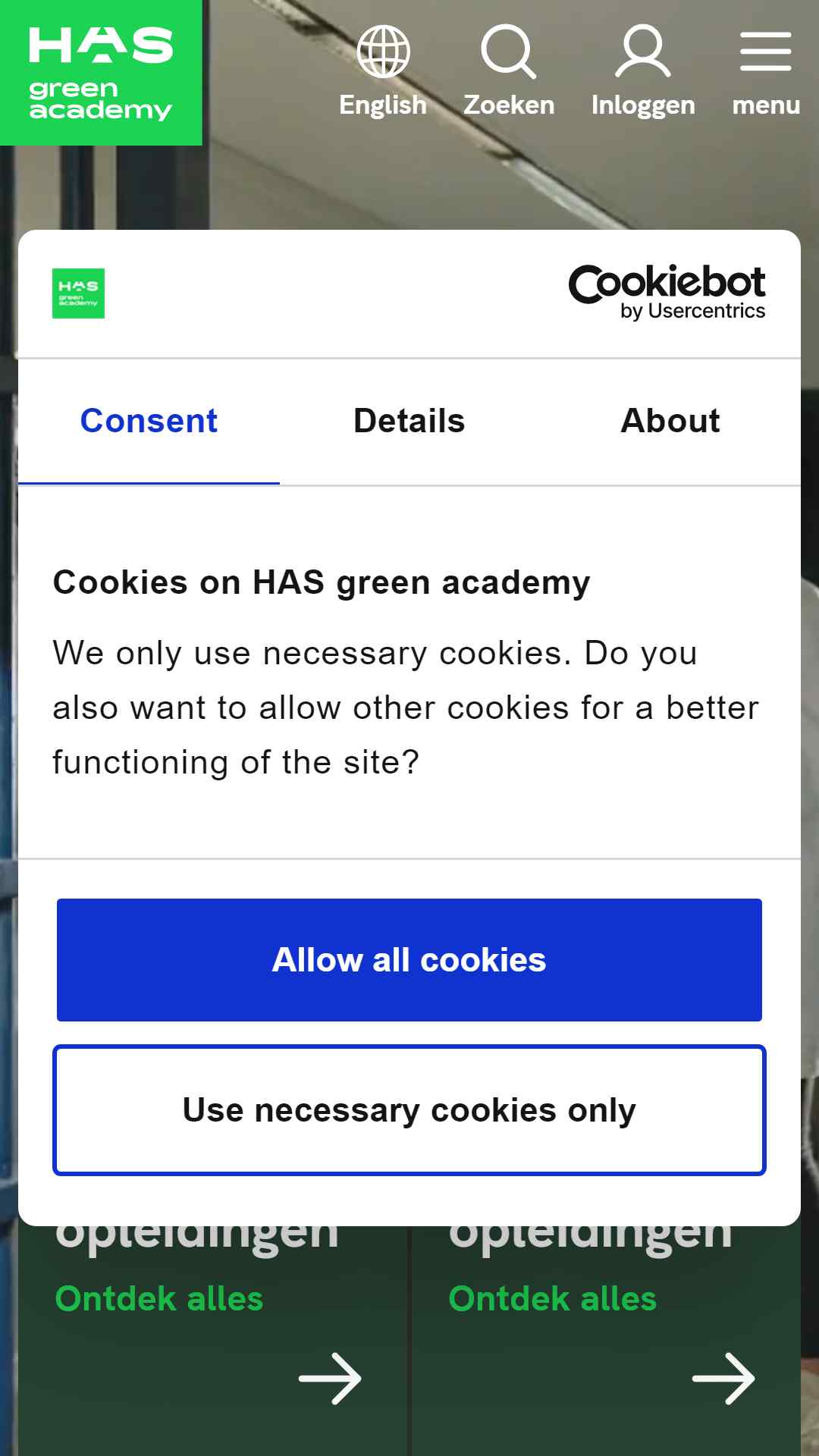This screenshot has height=1456, width=819.
Task: Open the Cookiebot by Usercentrics link
Action: point(667,293)
